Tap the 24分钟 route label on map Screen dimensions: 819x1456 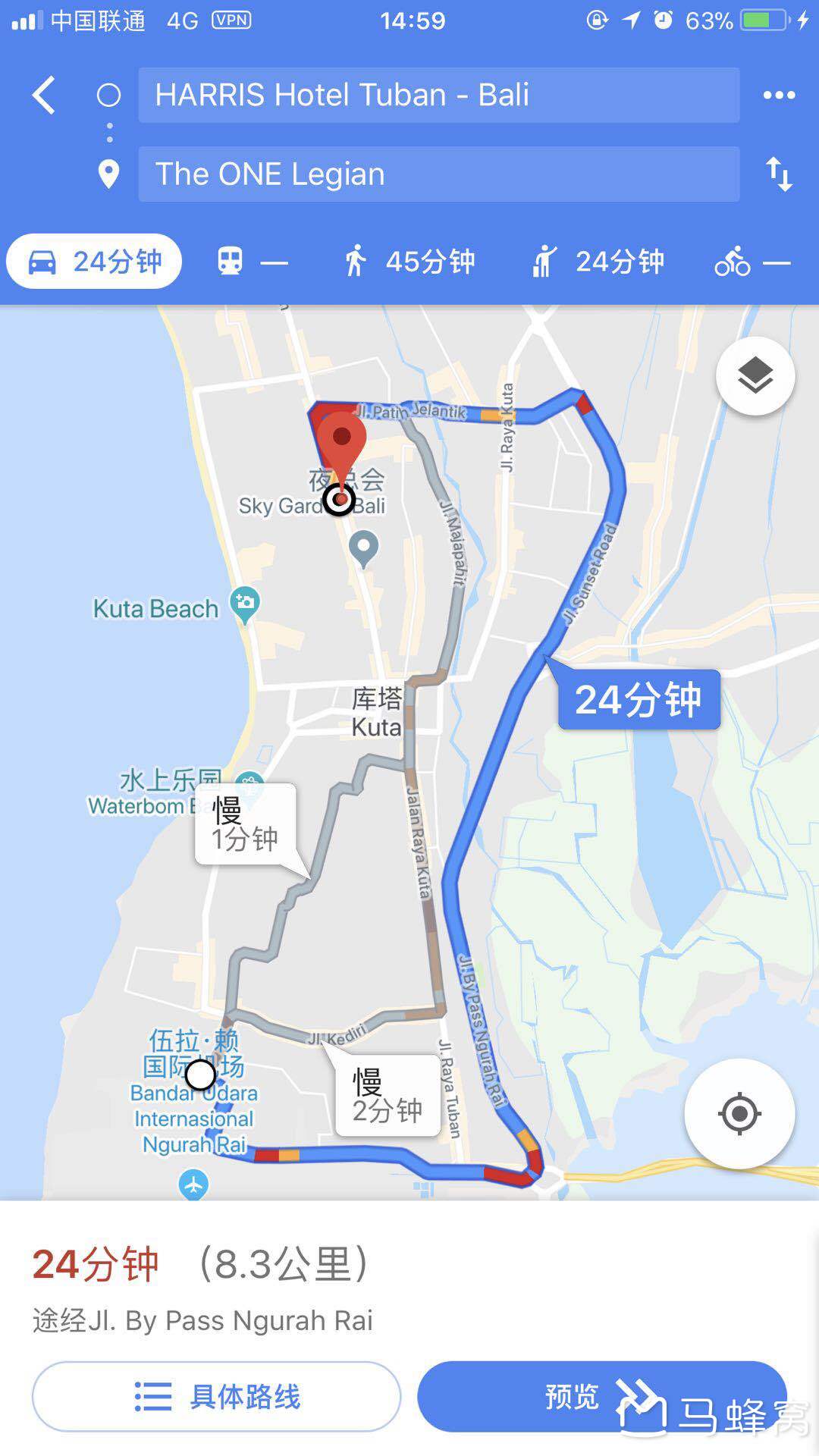coord(639,699)
